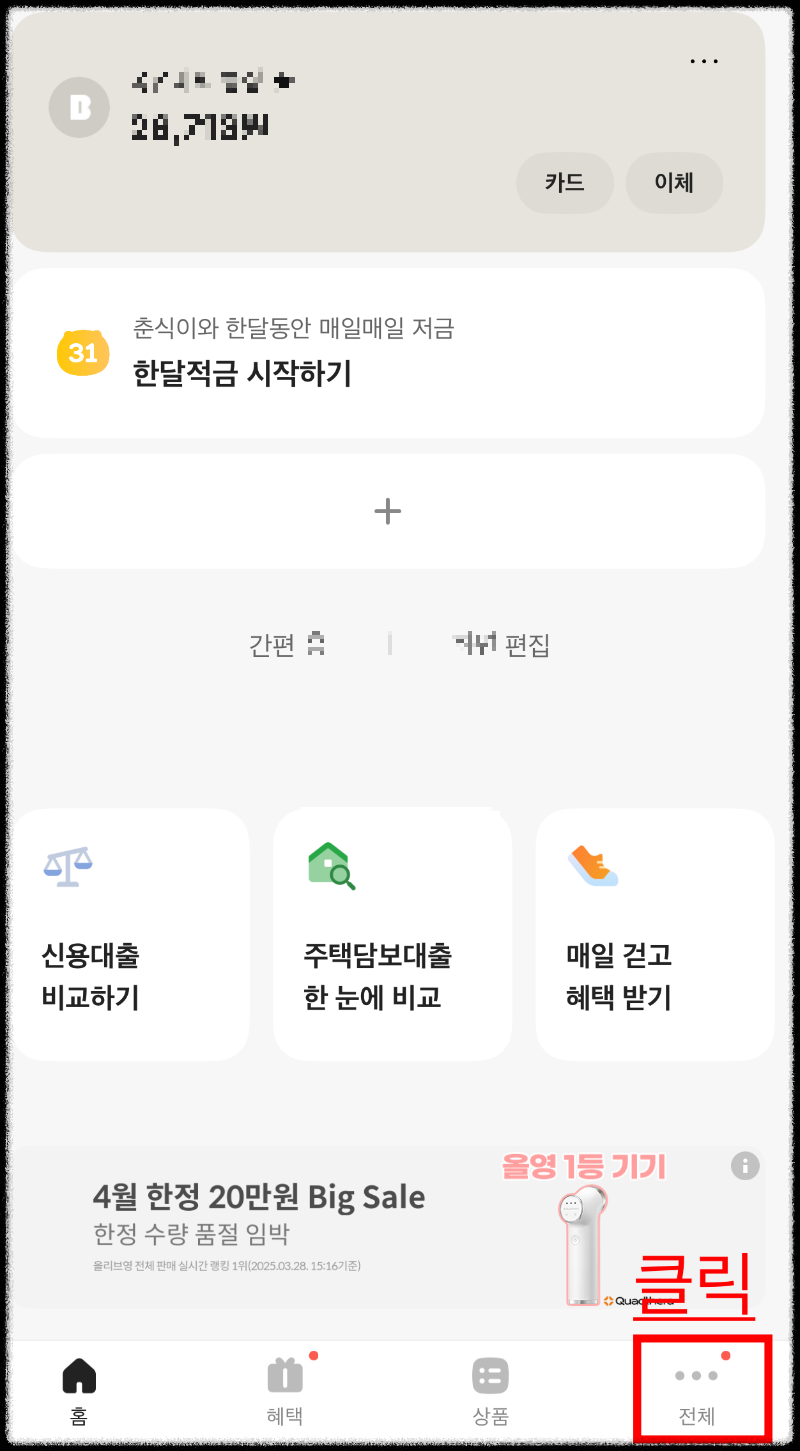Tap the circular B profile avatar
The width and height of the screenshot is (800, 1451).
pyautogui.click(x=79, y=107)
